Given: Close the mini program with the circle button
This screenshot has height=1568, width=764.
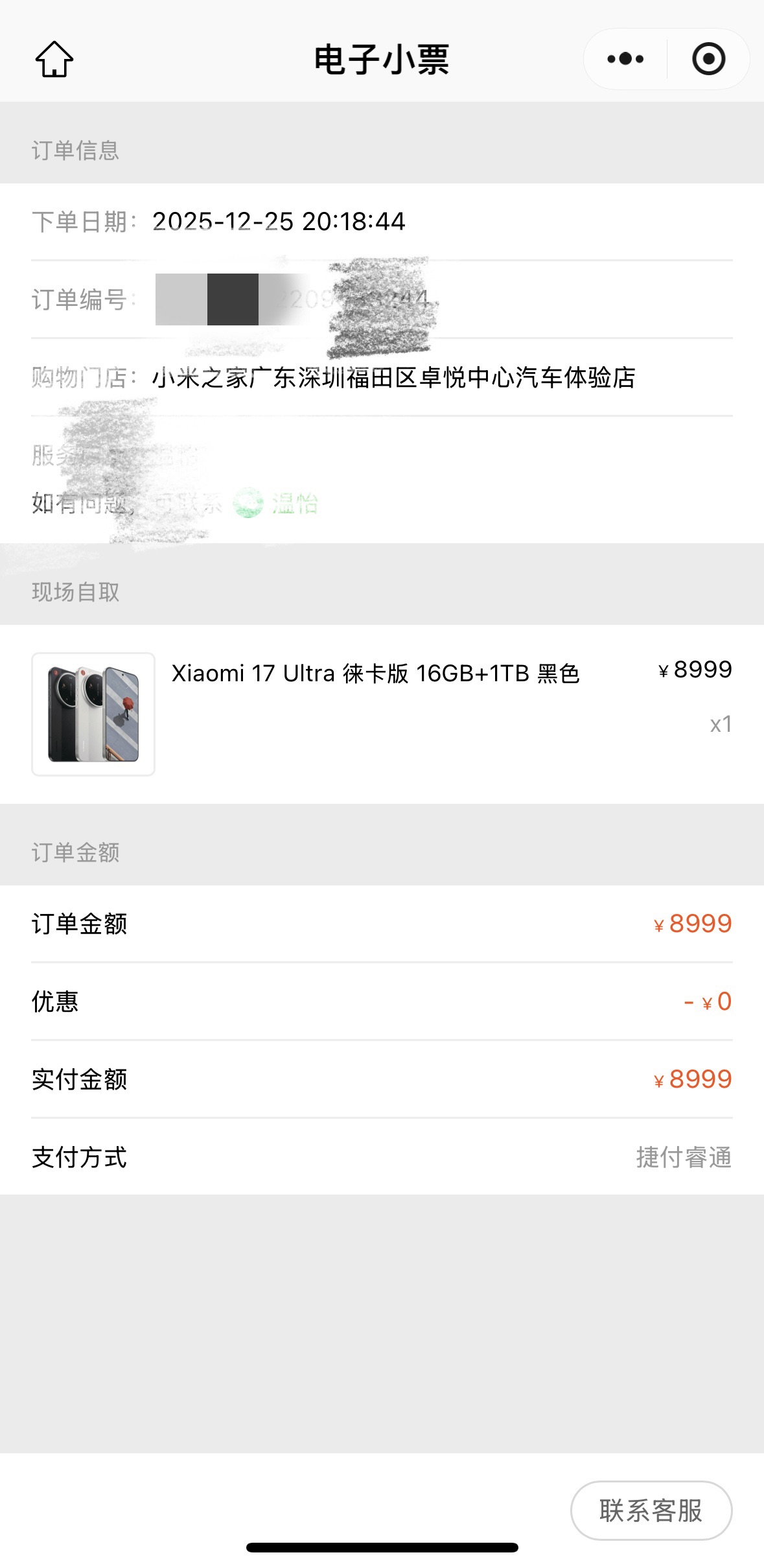Looking at the screenshot, I should [x=708, y=59].
